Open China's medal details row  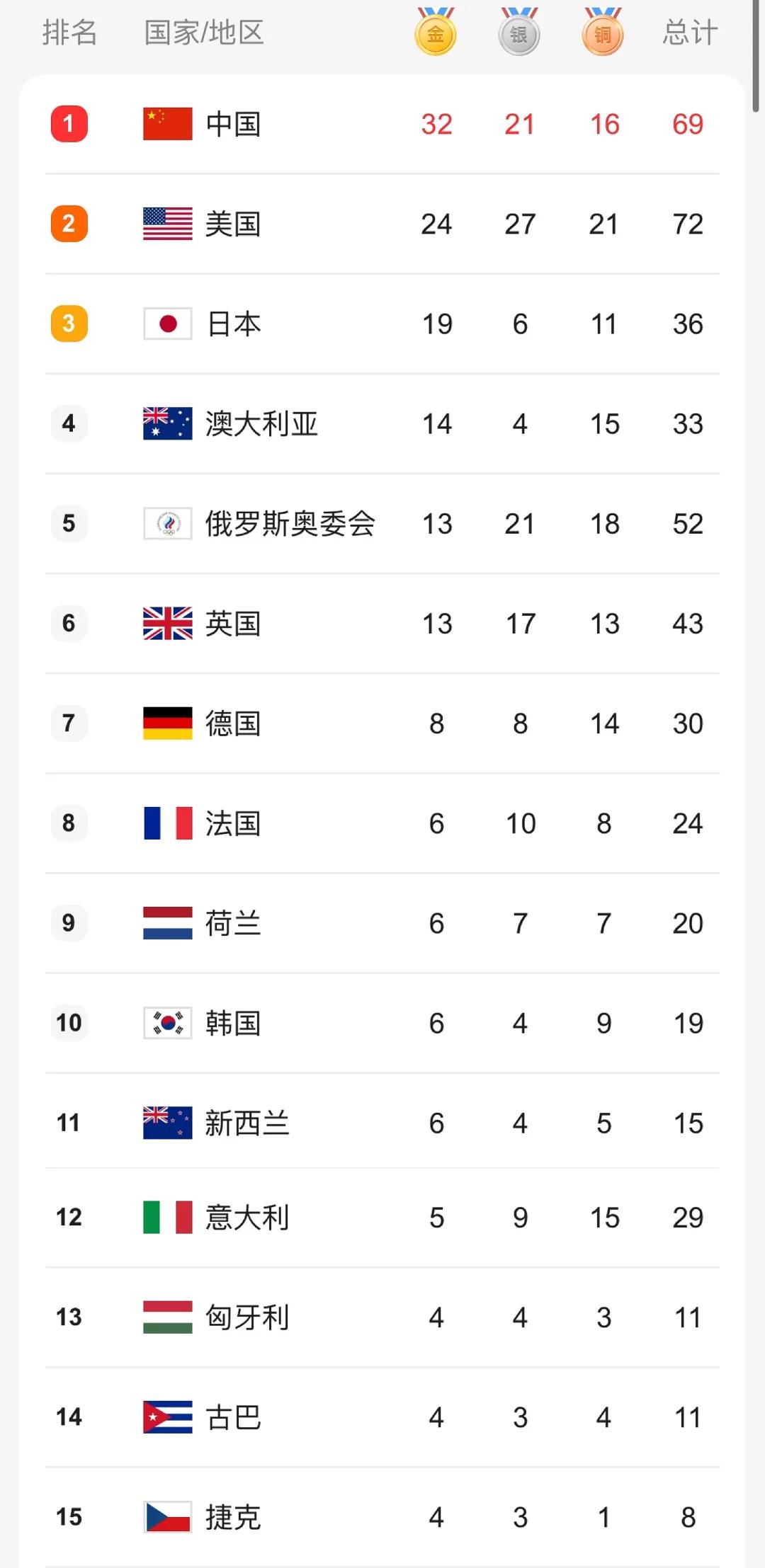382,124
